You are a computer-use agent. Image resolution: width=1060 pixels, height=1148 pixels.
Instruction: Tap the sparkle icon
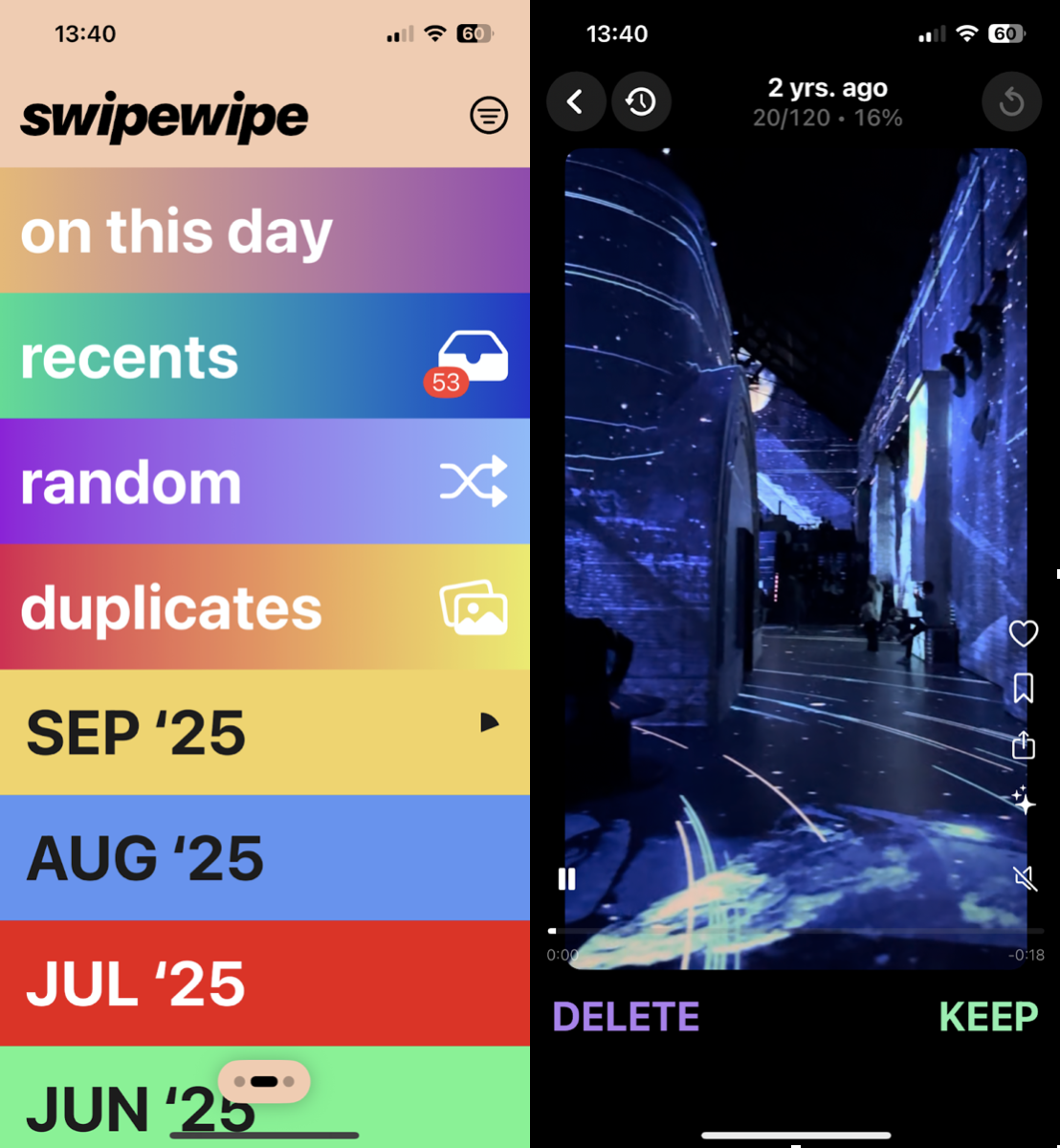tap(1024, 801)
